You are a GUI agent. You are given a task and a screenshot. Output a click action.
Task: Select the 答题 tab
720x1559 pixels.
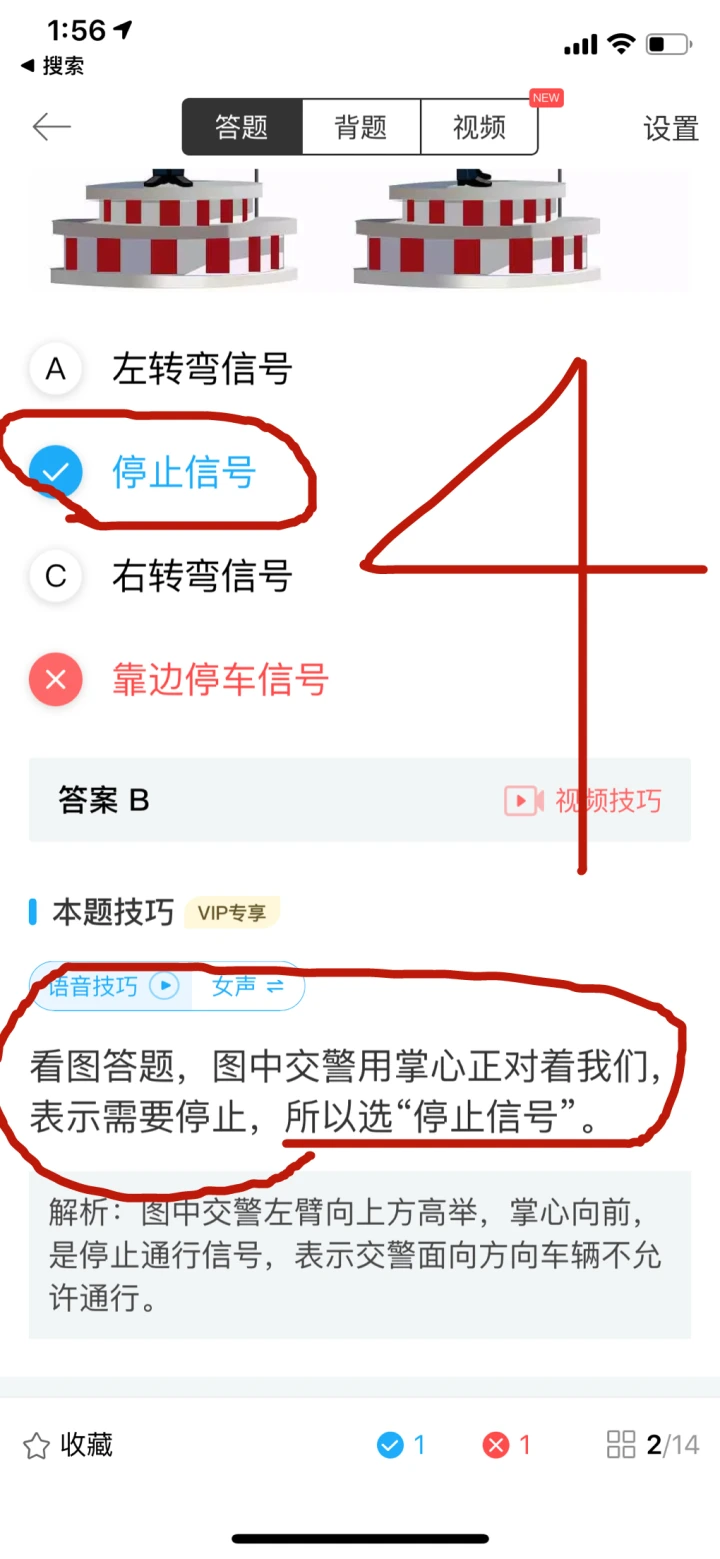tap(242, 127)
